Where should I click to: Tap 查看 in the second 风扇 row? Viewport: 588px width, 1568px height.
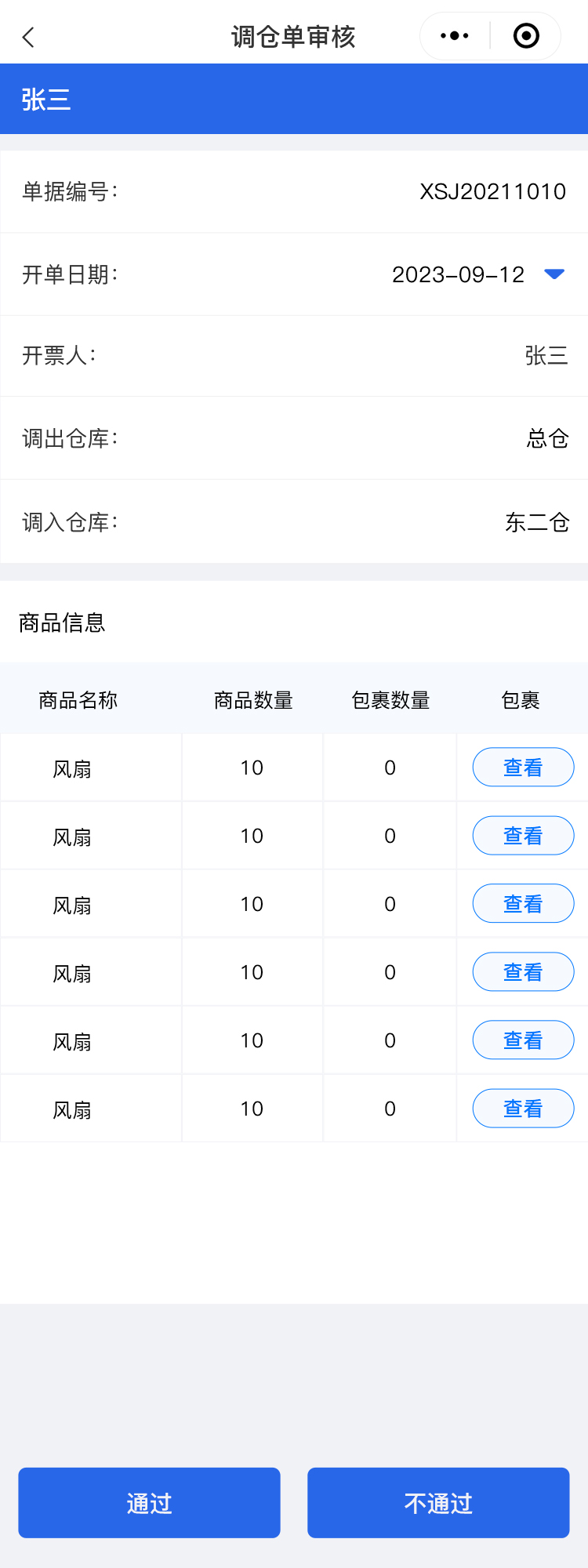click(x=523, y=836)
